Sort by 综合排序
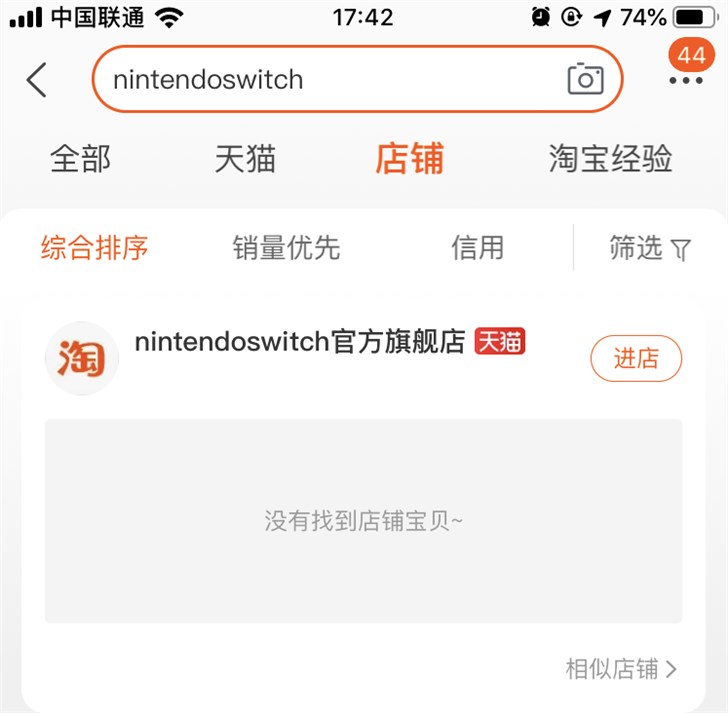The width and height of the screenshot is (728, 713). point(95,248)
